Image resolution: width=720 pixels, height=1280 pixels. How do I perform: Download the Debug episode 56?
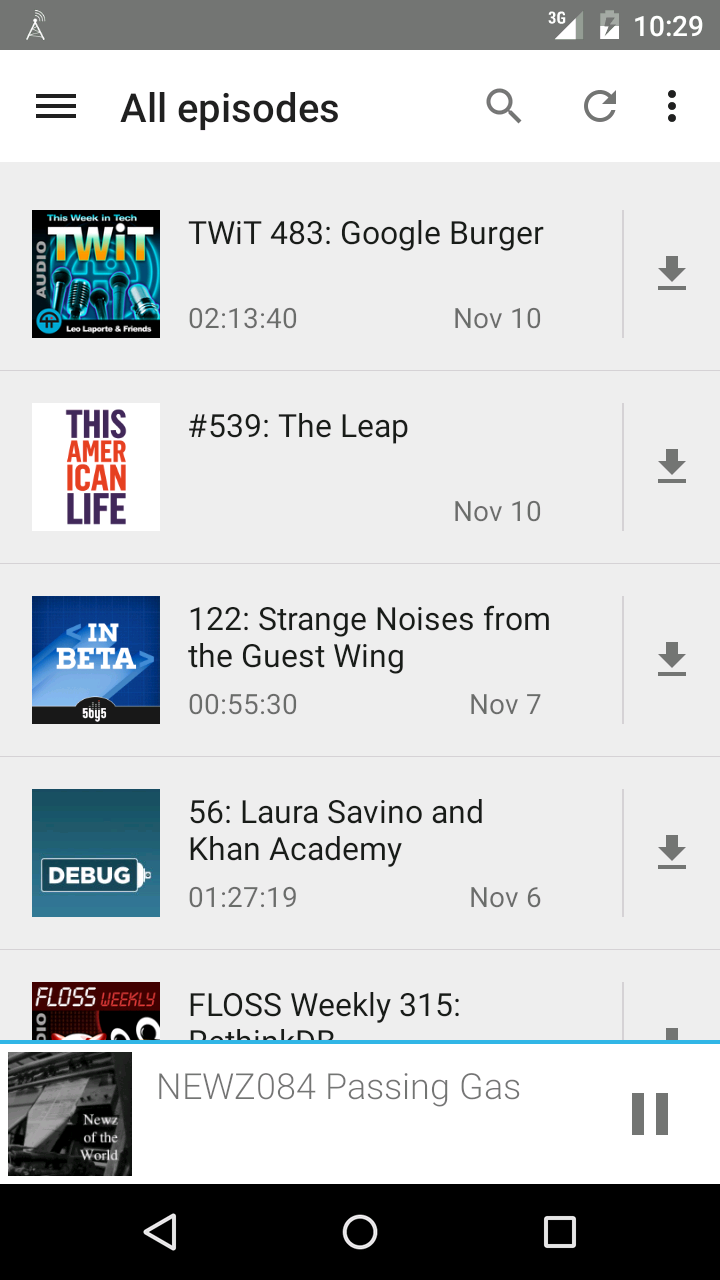[x=672, y=852]
